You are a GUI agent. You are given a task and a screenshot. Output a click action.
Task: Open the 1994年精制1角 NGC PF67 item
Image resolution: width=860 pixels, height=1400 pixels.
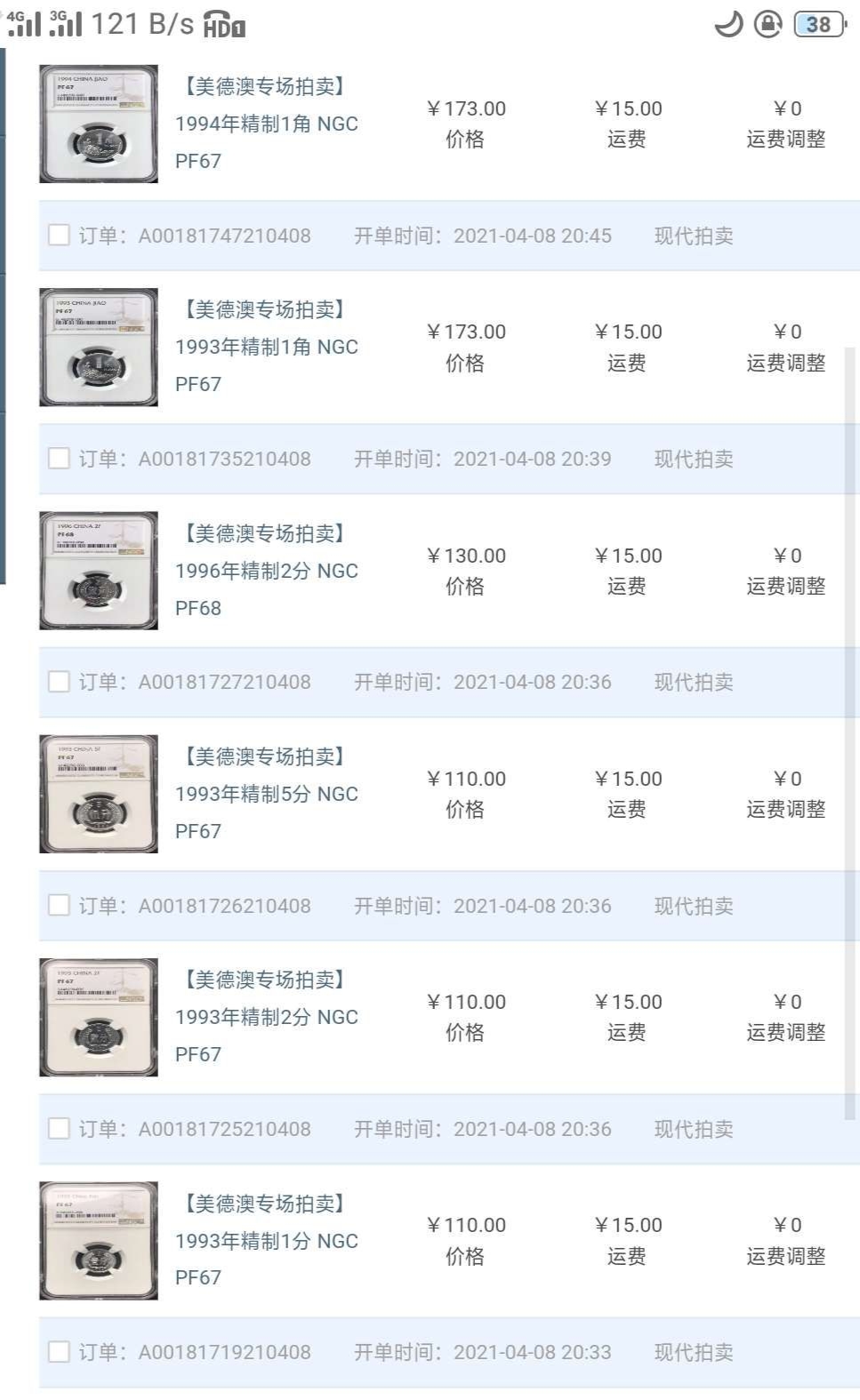(266, 124)
